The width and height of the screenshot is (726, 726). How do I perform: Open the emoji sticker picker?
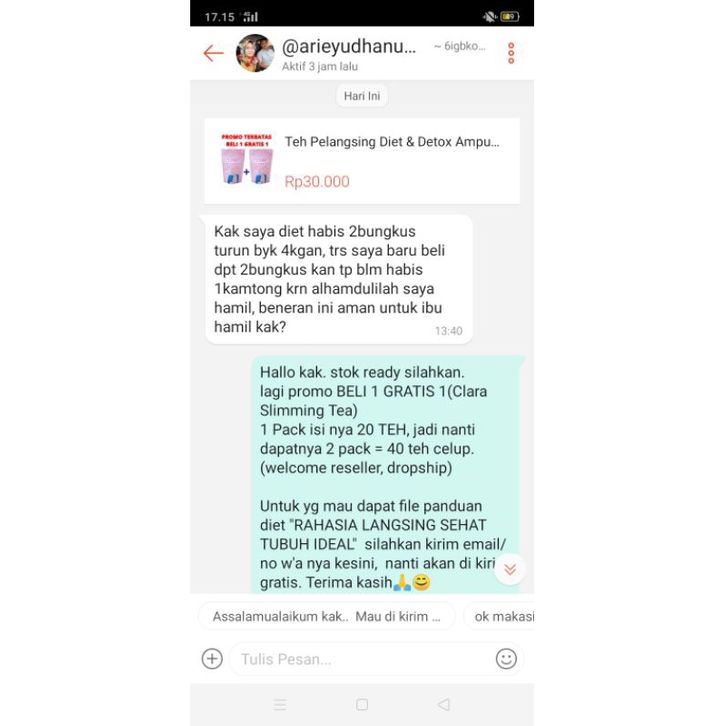[506, 659]
